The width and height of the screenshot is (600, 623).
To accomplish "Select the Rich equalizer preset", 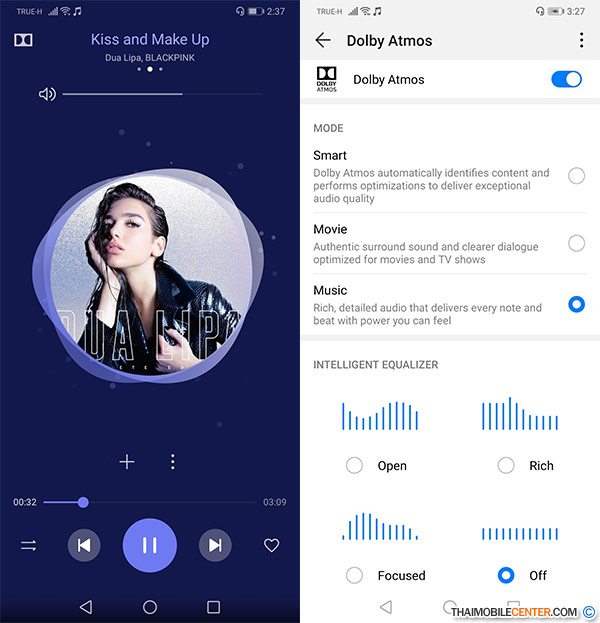I will pos(506,465).
